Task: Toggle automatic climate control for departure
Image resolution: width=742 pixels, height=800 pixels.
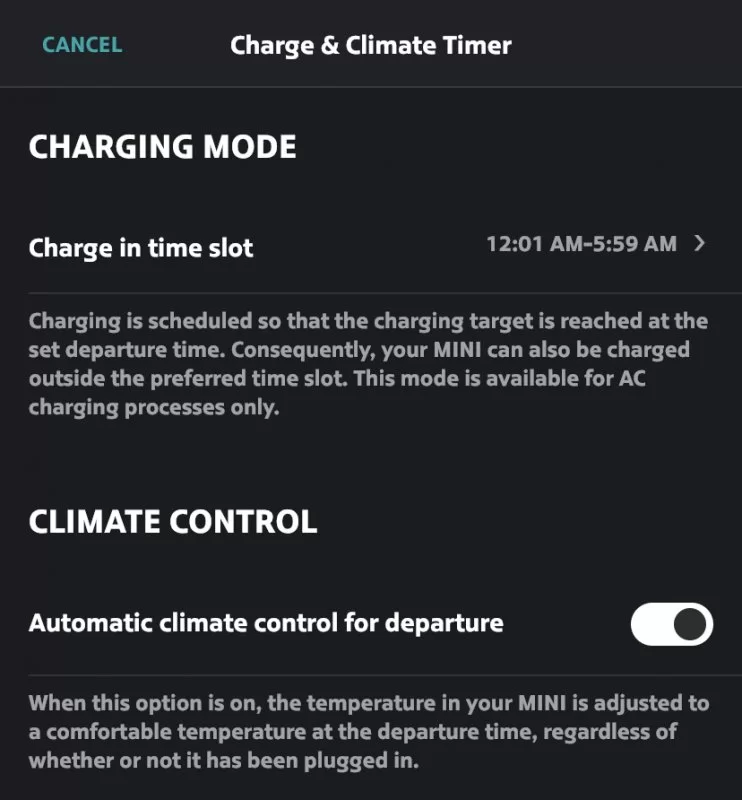Action: tap(671, 624)
